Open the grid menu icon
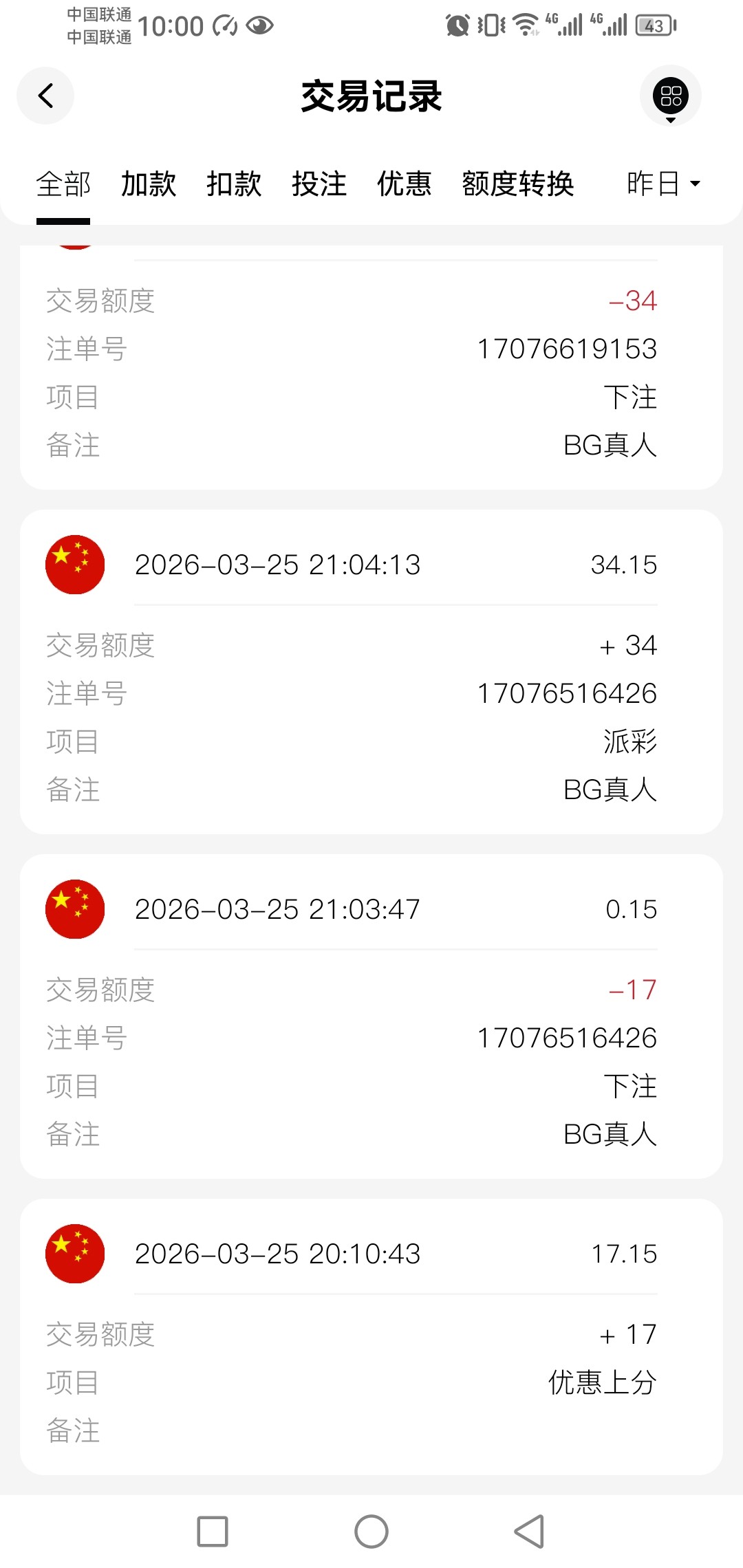This screenshot has height=1568, width=743. 670,96
